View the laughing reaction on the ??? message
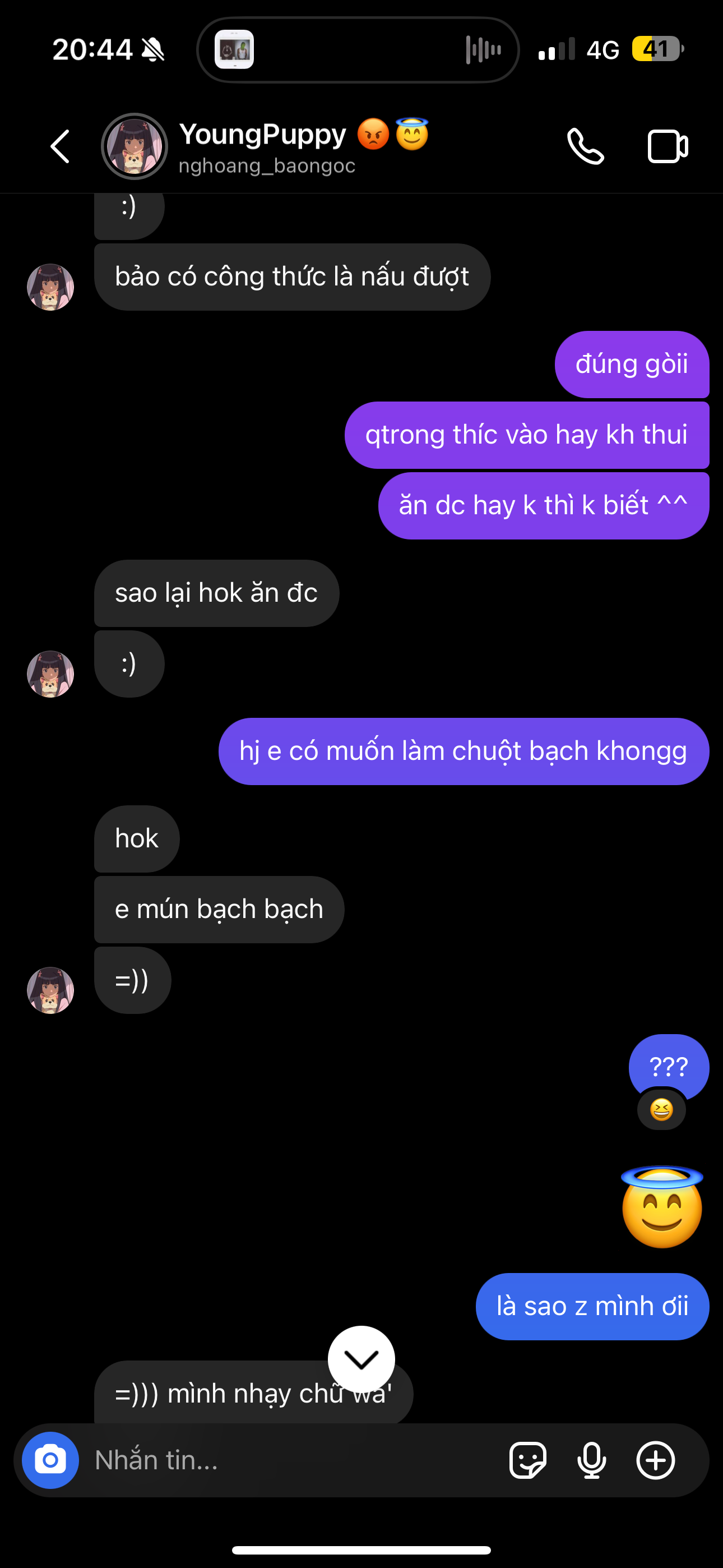This screenshot has width=723, height=1568. coord(661,1110)
